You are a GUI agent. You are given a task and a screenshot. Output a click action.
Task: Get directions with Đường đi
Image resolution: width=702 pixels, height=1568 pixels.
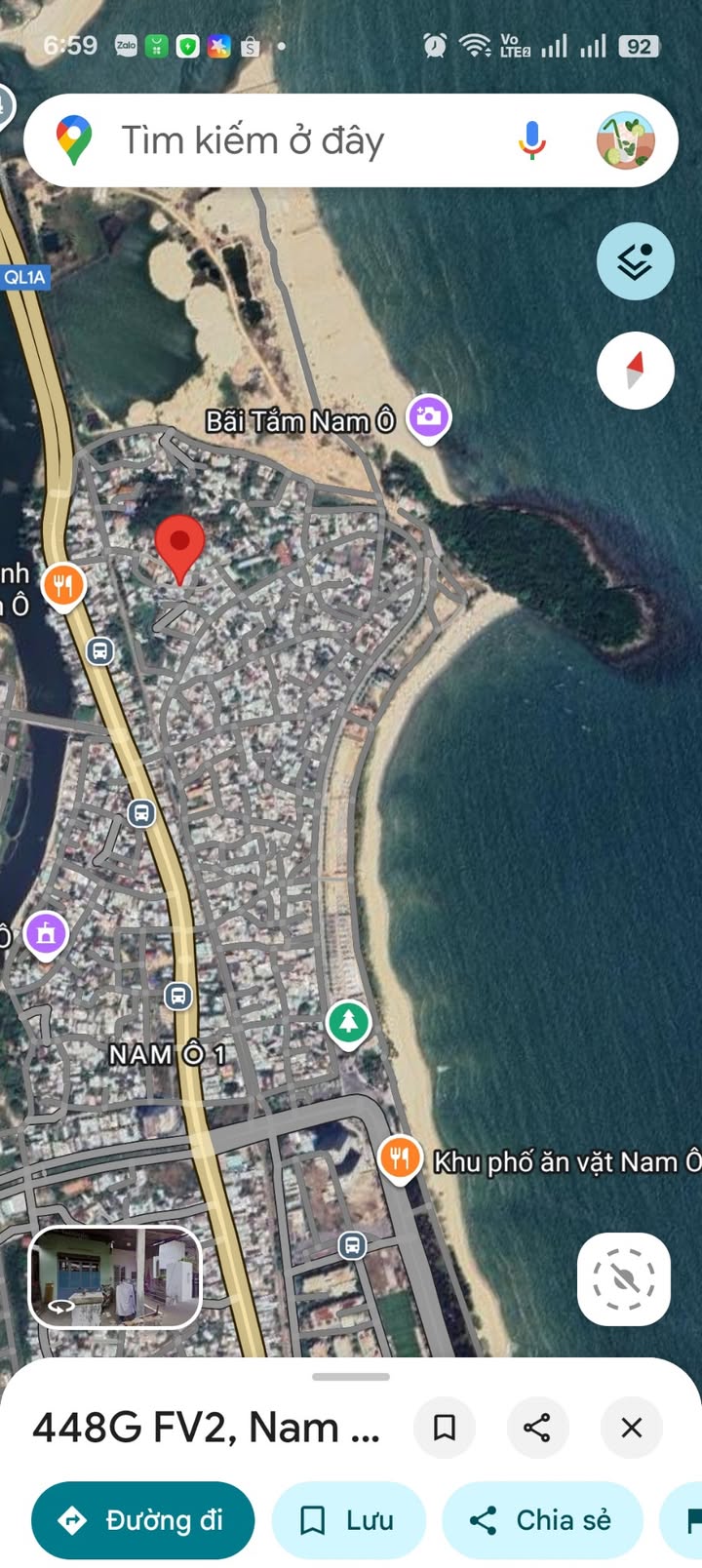click(x=143, y=1520)
